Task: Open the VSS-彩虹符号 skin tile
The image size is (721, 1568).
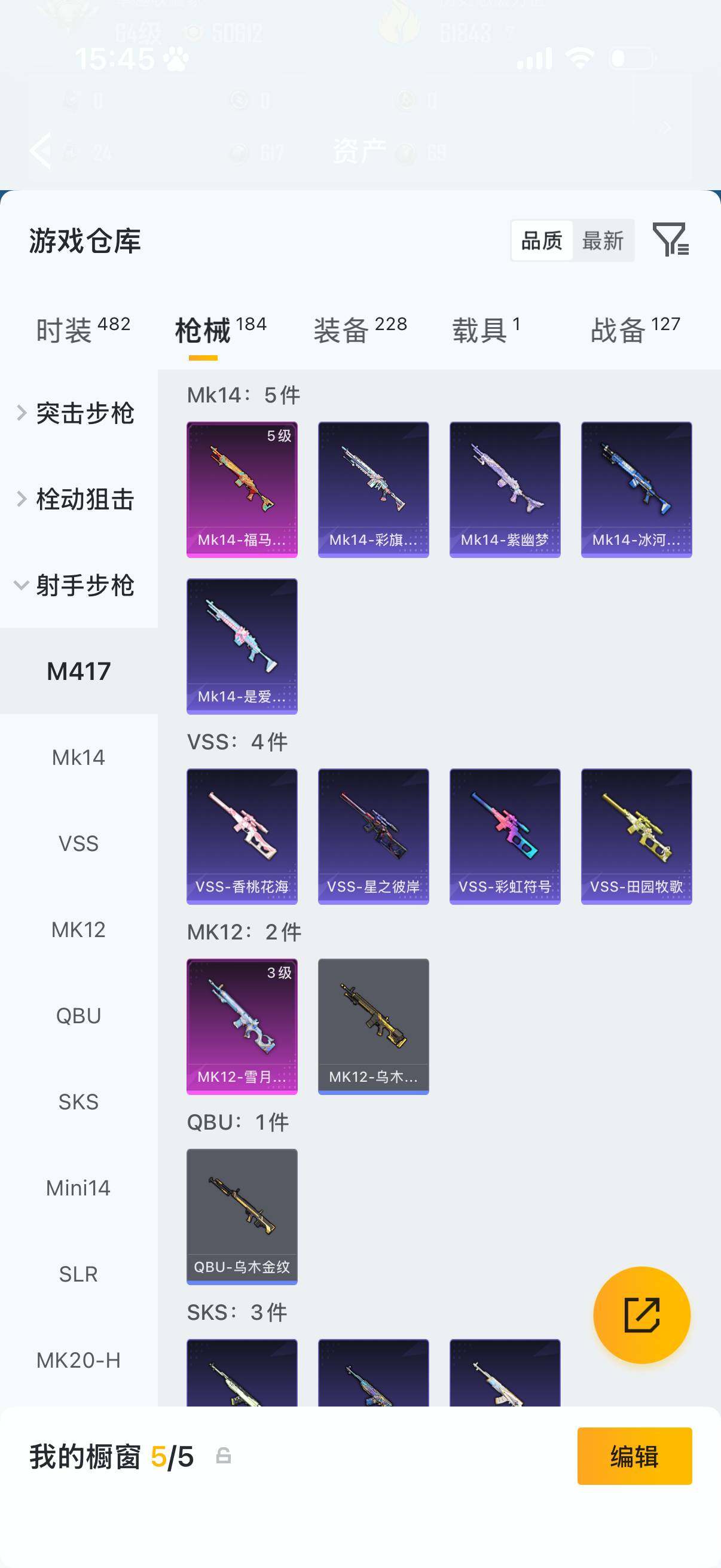Action: (505, 837)
